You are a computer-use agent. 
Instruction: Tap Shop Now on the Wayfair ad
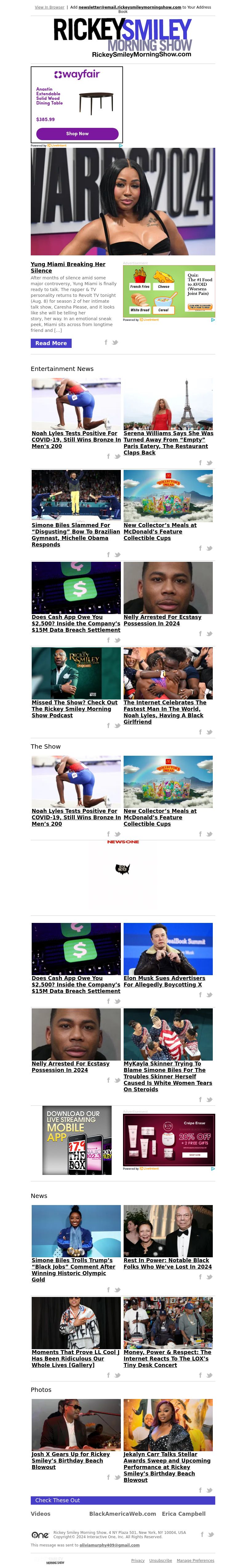pos(77,133)
